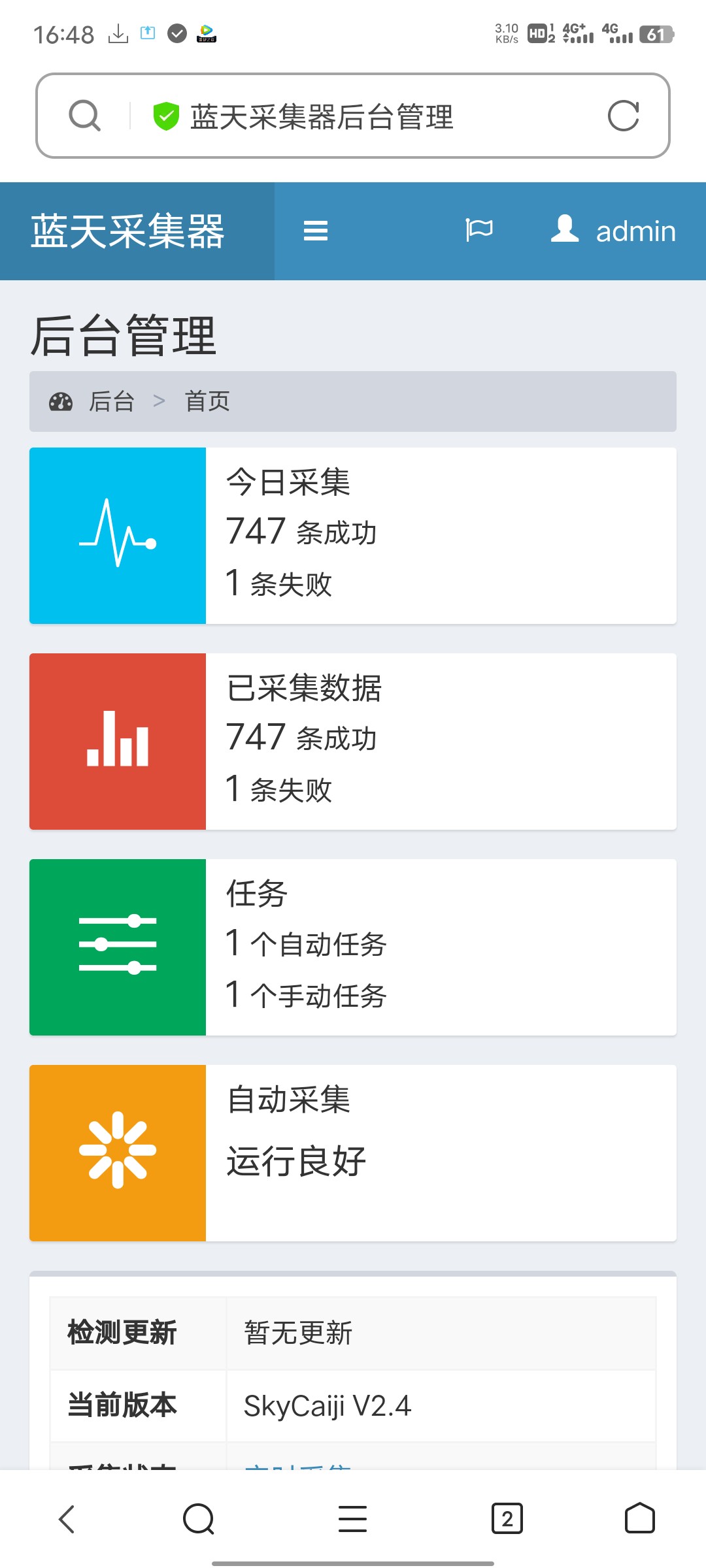Open the tab switcher showing 2
Viewport: 706px width, 1568px height.
click(x=507, y=1518)
